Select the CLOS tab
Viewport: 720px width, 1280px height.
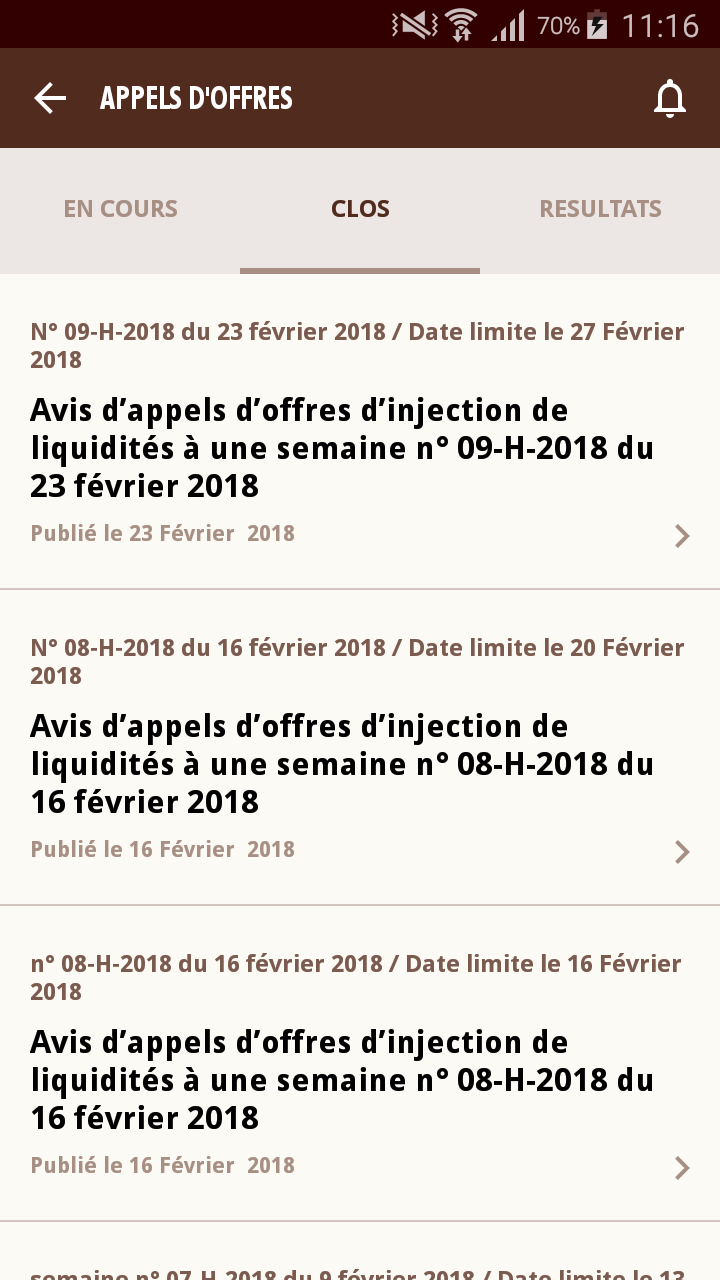click(x=360, y=209)
